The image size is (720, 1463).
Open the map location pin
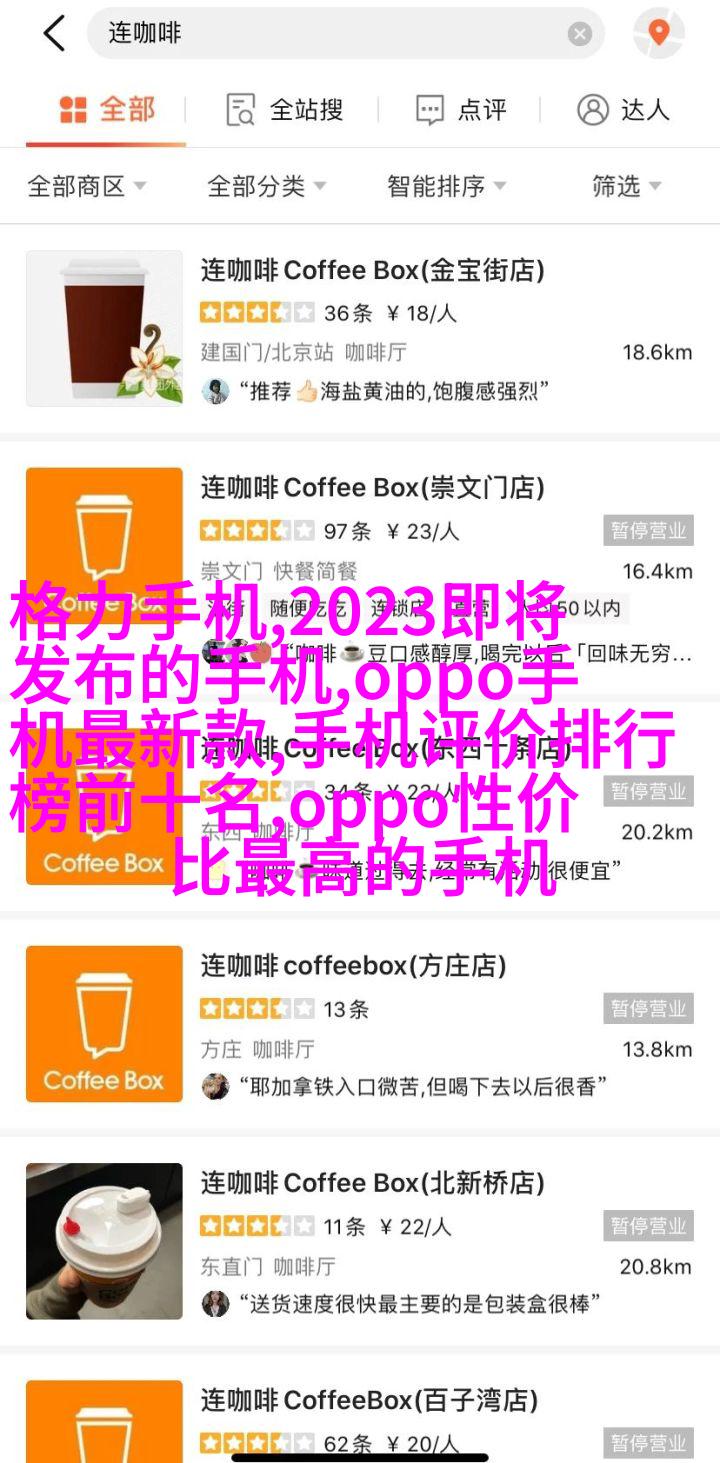tap(658, 34)
